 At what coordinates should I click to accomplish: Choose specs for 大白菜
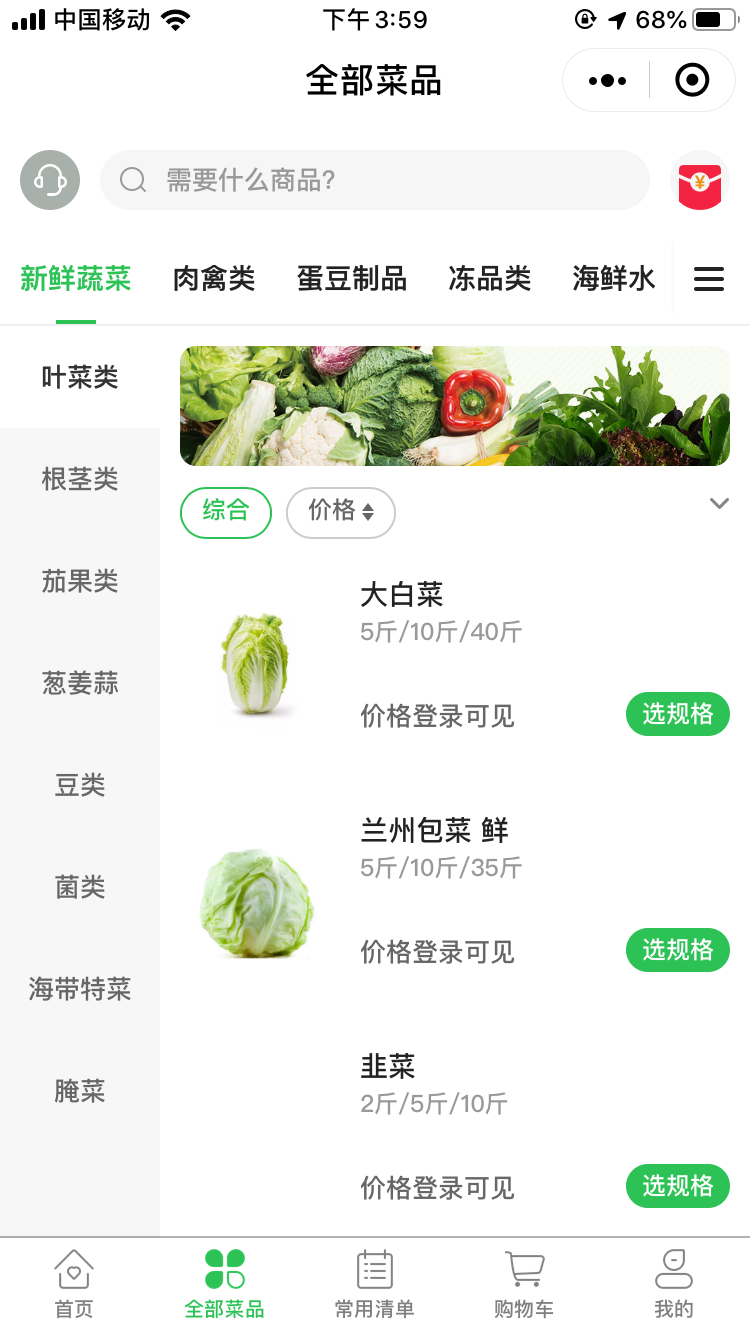click(678, 714)
